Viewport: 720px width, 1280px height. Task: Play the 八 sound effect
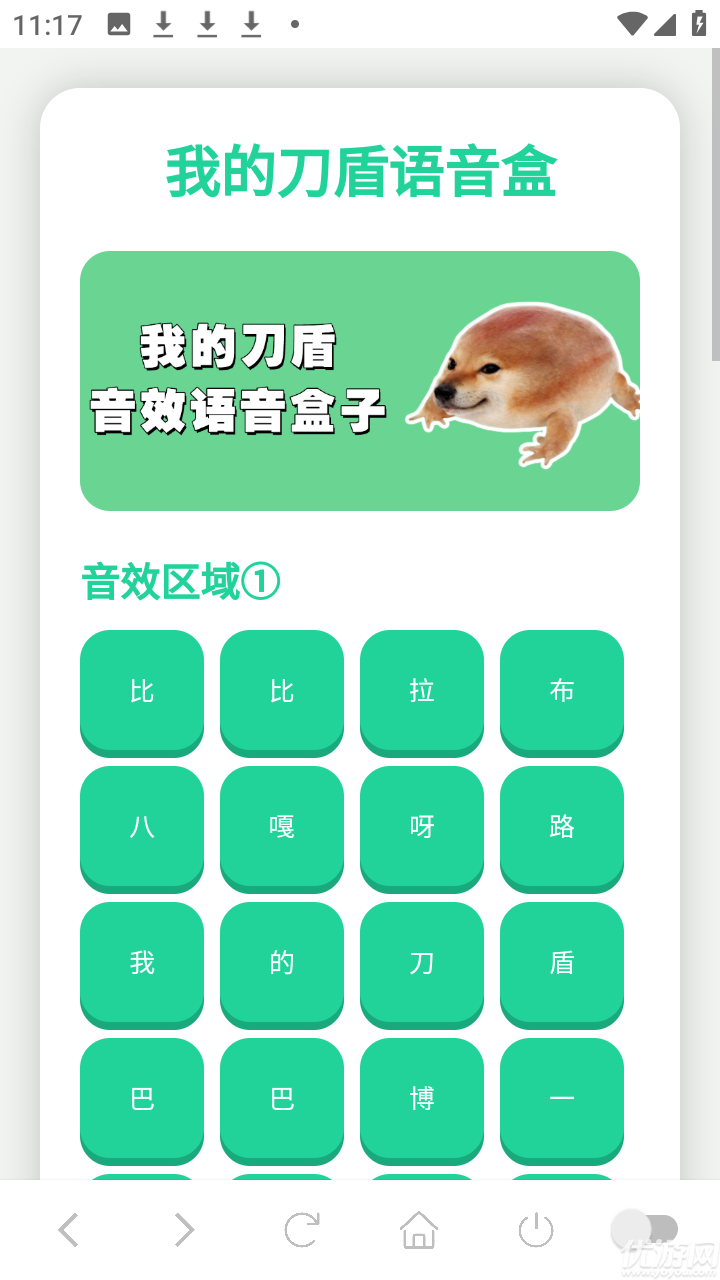coord(142,827)
